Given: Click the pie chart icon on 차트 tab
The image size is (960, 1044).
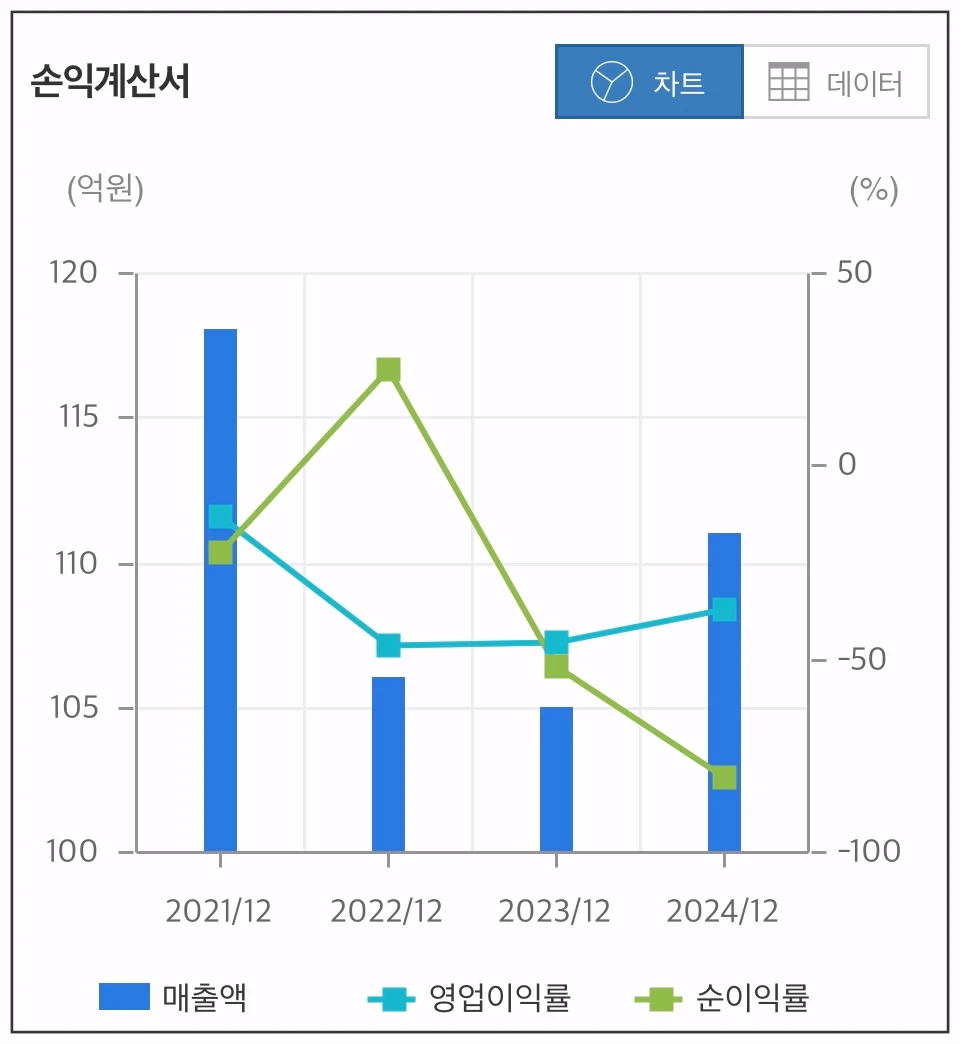Looking at the screenshot, I should pos(610,83).
